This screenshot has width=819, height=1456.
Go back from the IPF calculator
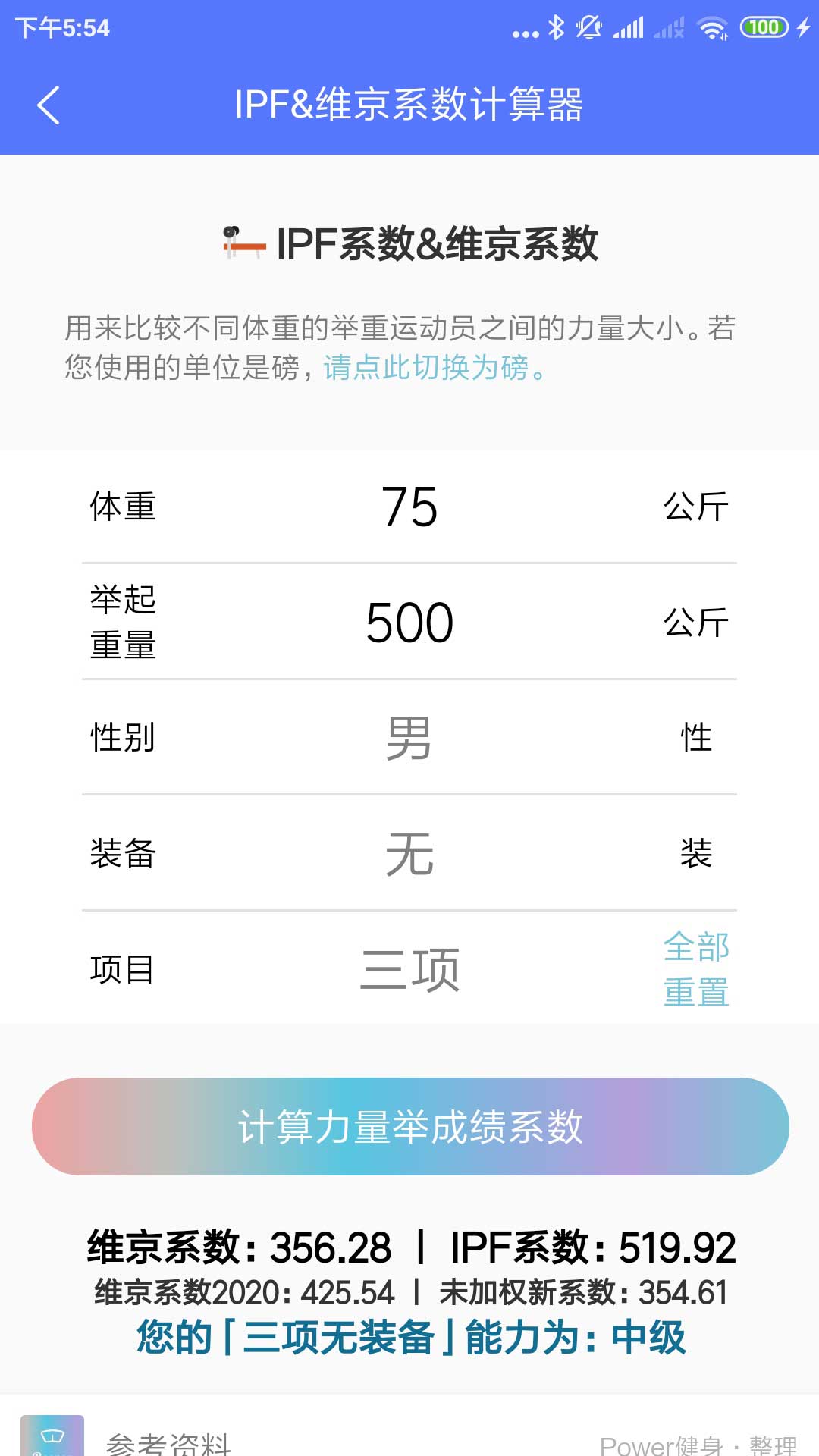pyautogui.click(x=49, y=105)
